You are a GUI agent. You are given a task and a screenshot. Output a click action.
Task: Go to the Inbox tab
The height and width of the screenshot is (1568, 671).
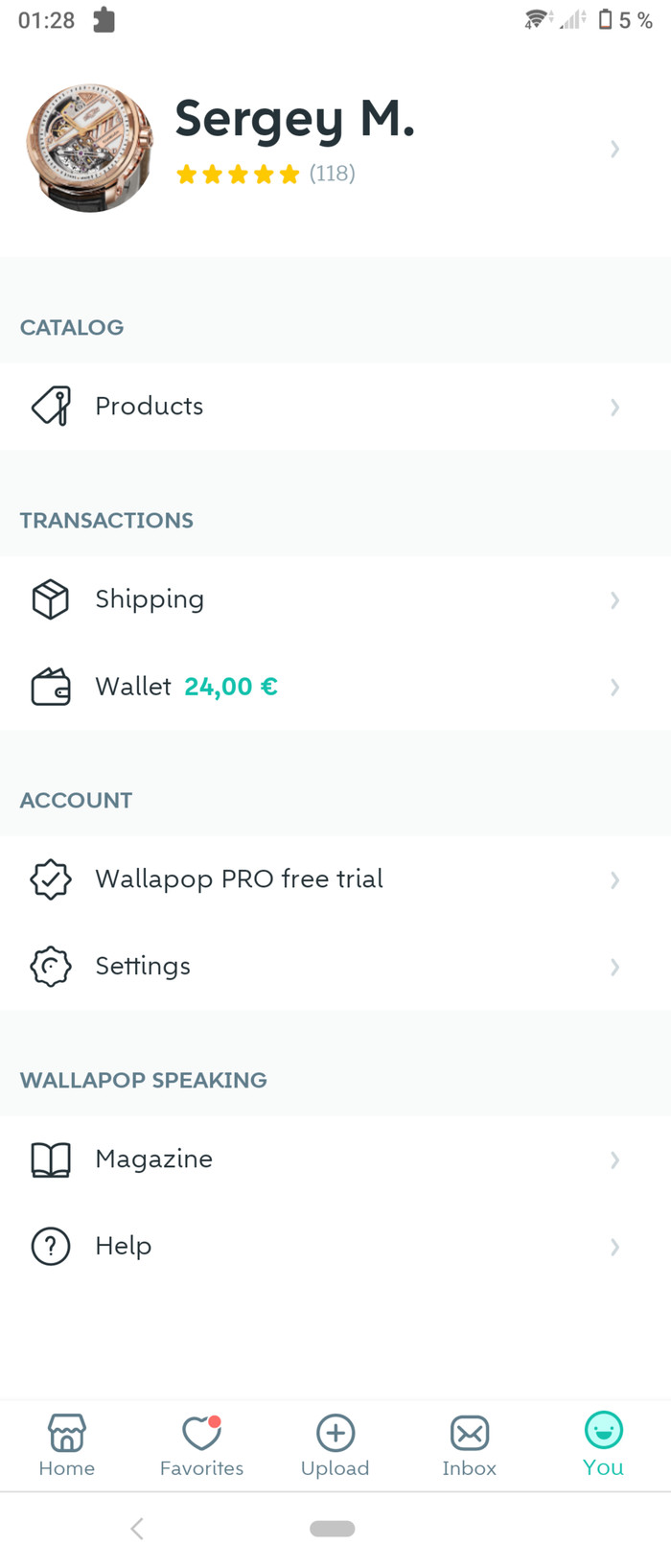click(470, 1445)
